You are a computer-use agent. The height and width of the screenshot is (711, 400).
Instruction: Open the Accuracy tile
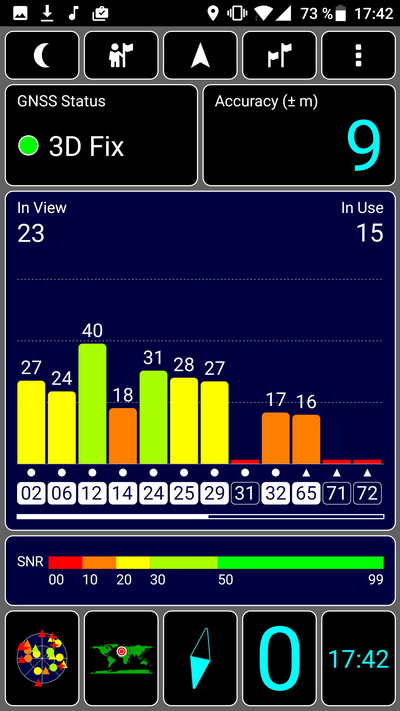(x=299, y=135)
